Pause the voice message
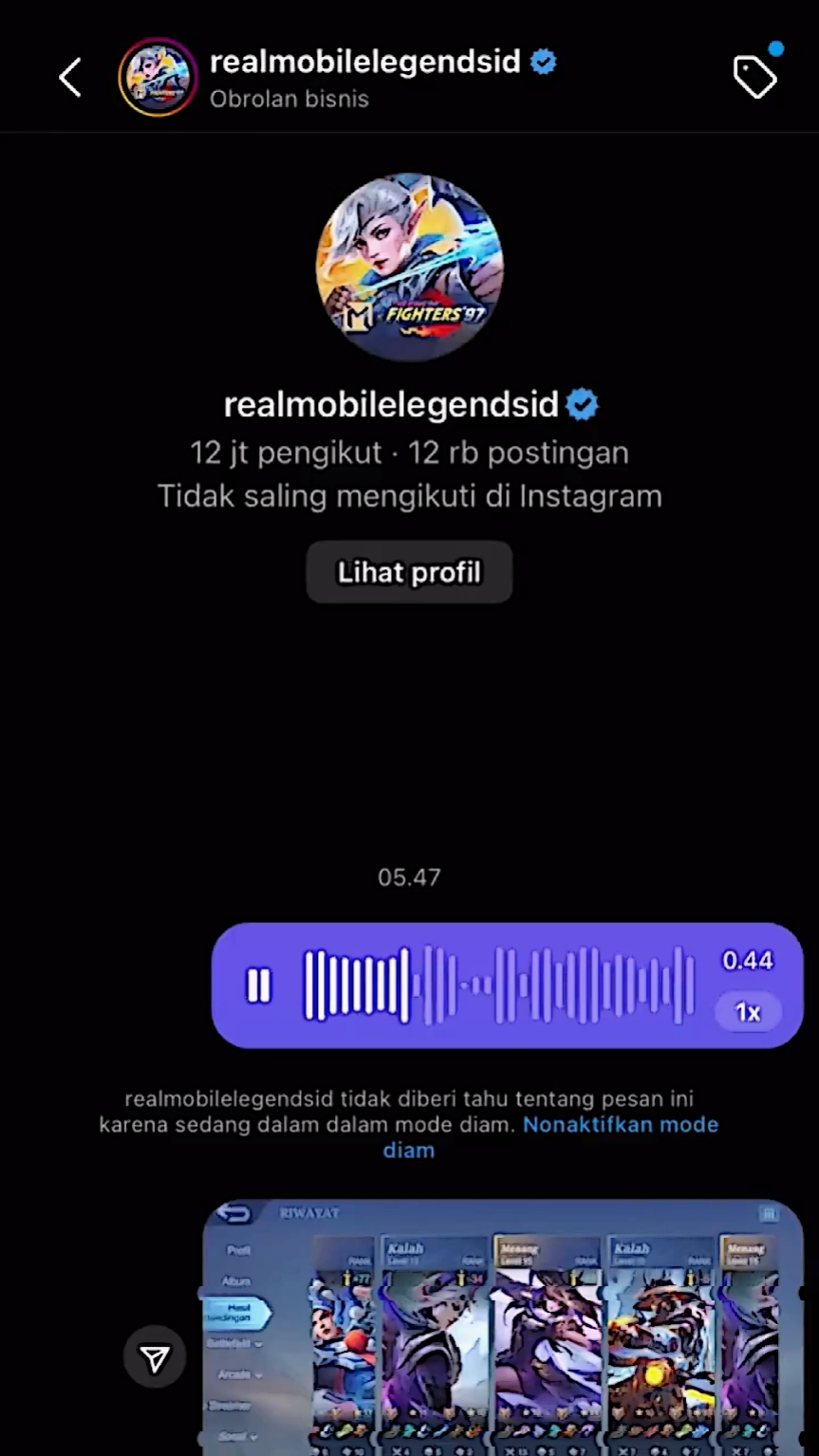Viewport: 819px width, 1456px height. [x=259, y=986]
